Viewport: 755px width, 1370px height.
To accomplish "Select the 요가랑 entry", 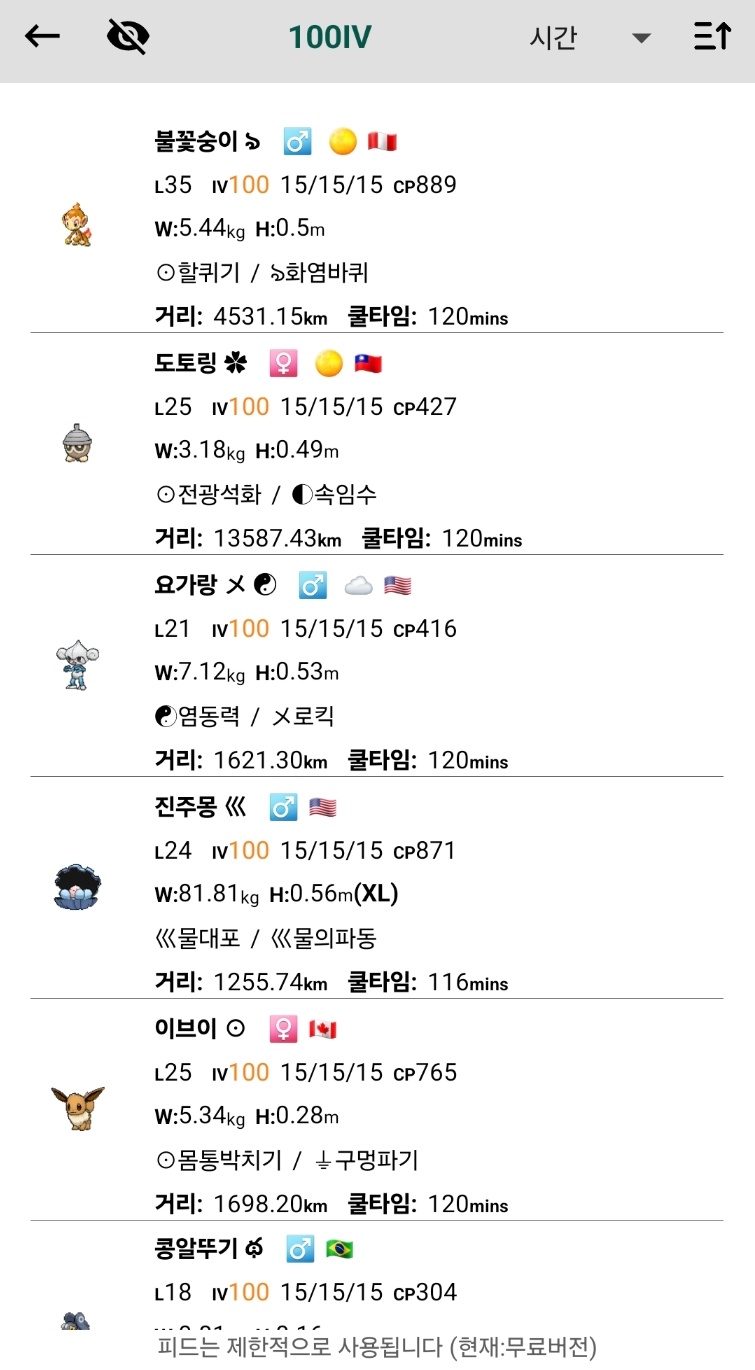I will [x=377, y=672].
